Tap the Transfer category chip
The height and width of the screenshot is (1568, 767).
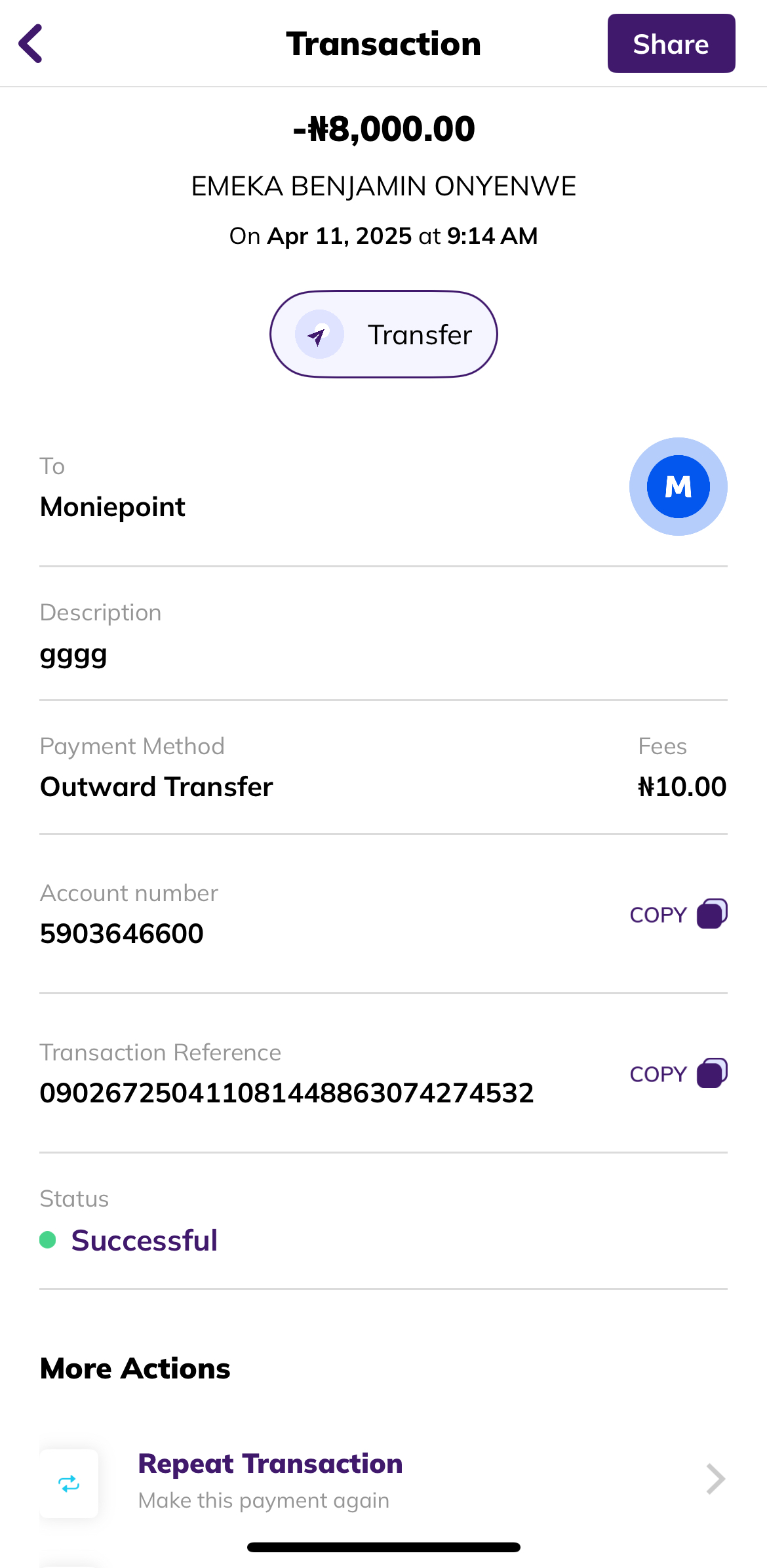pos(383,334)
